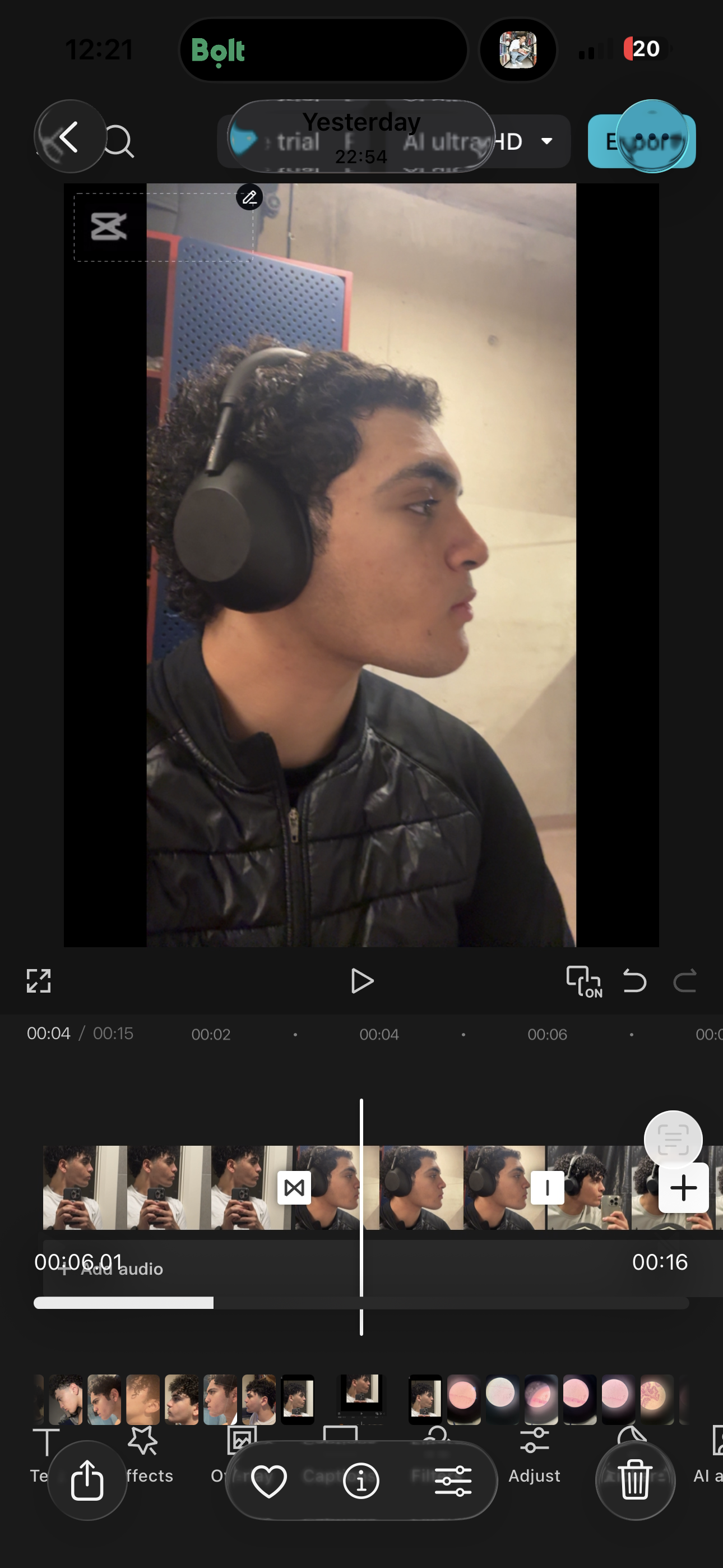Go back to the photo library
Viewport: 723px width, 1568px height.
tap(70, 136)
